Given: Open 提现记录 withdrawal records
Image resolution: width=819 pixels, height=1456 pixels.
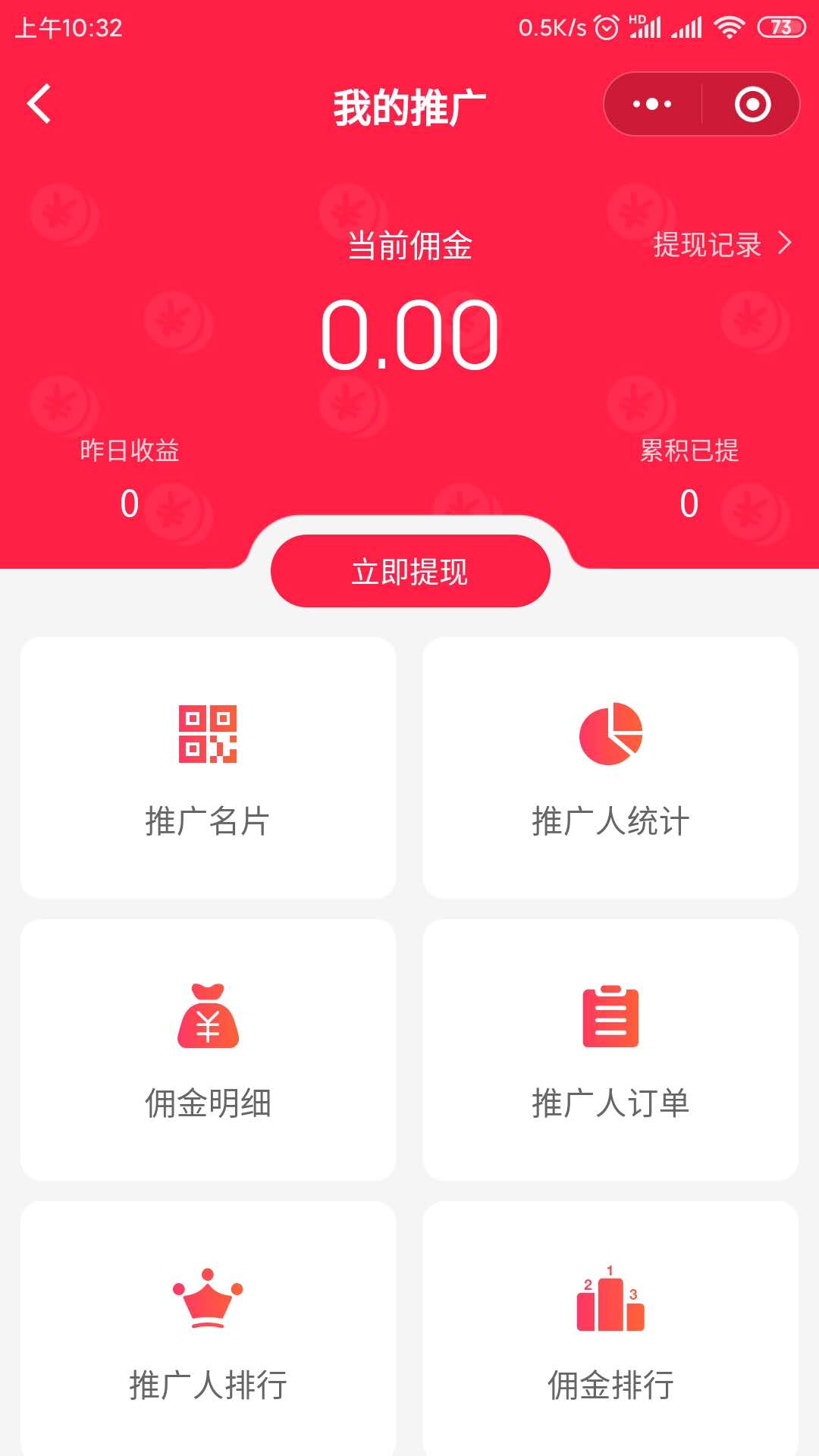Looking at the screenshot, I should pyautogui.click(x=721, y=244).
